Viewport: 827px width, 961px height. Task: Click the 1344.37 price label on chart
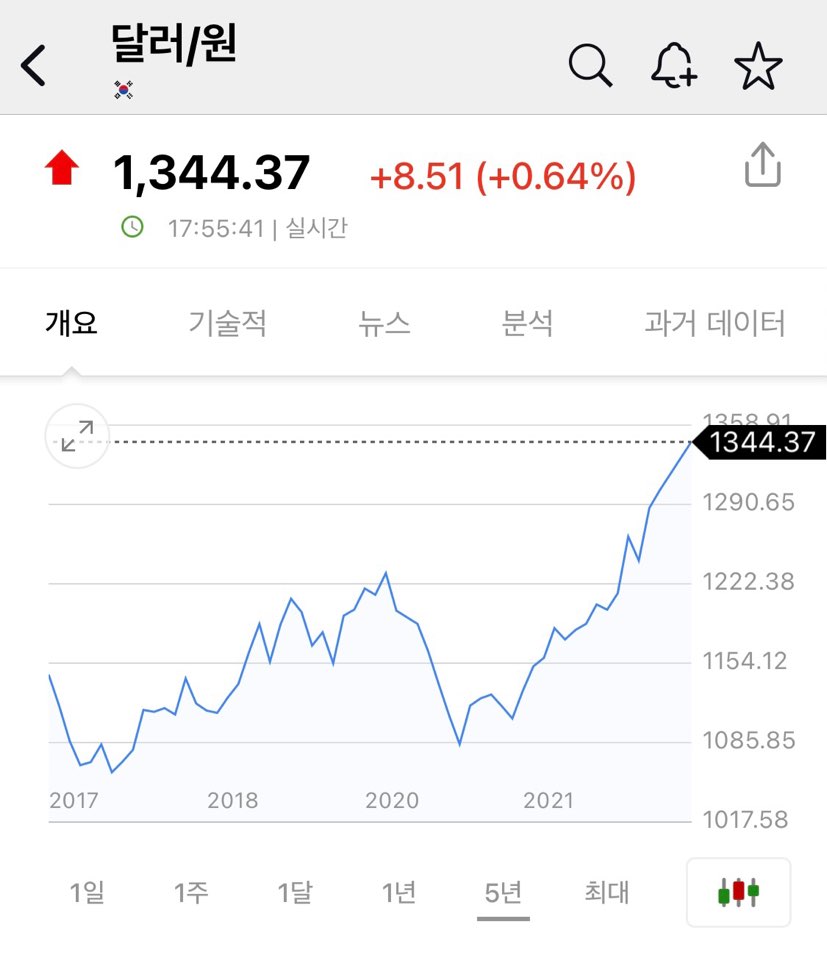click(762, 442)
